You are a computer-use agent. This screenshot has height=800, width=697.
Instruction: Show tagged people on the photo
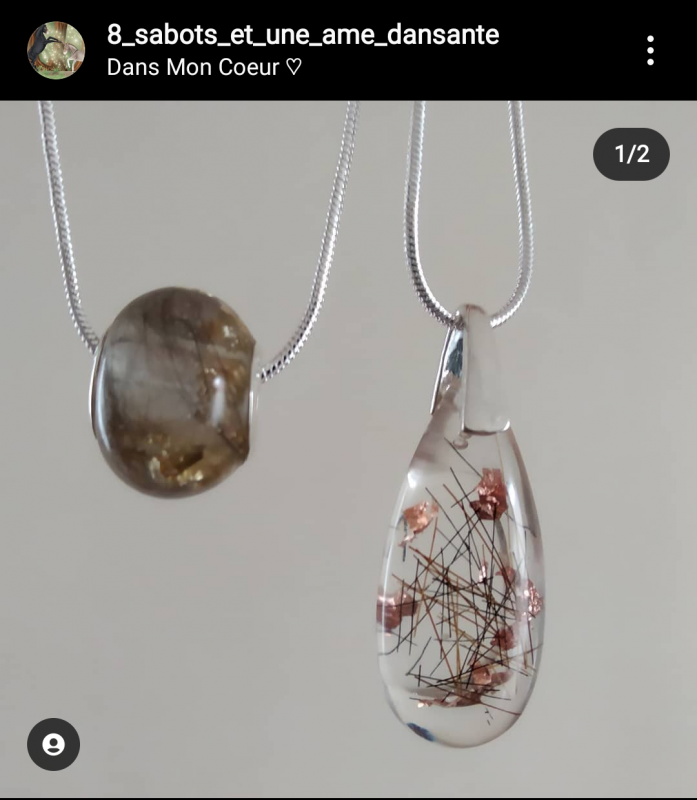point(53,744)
